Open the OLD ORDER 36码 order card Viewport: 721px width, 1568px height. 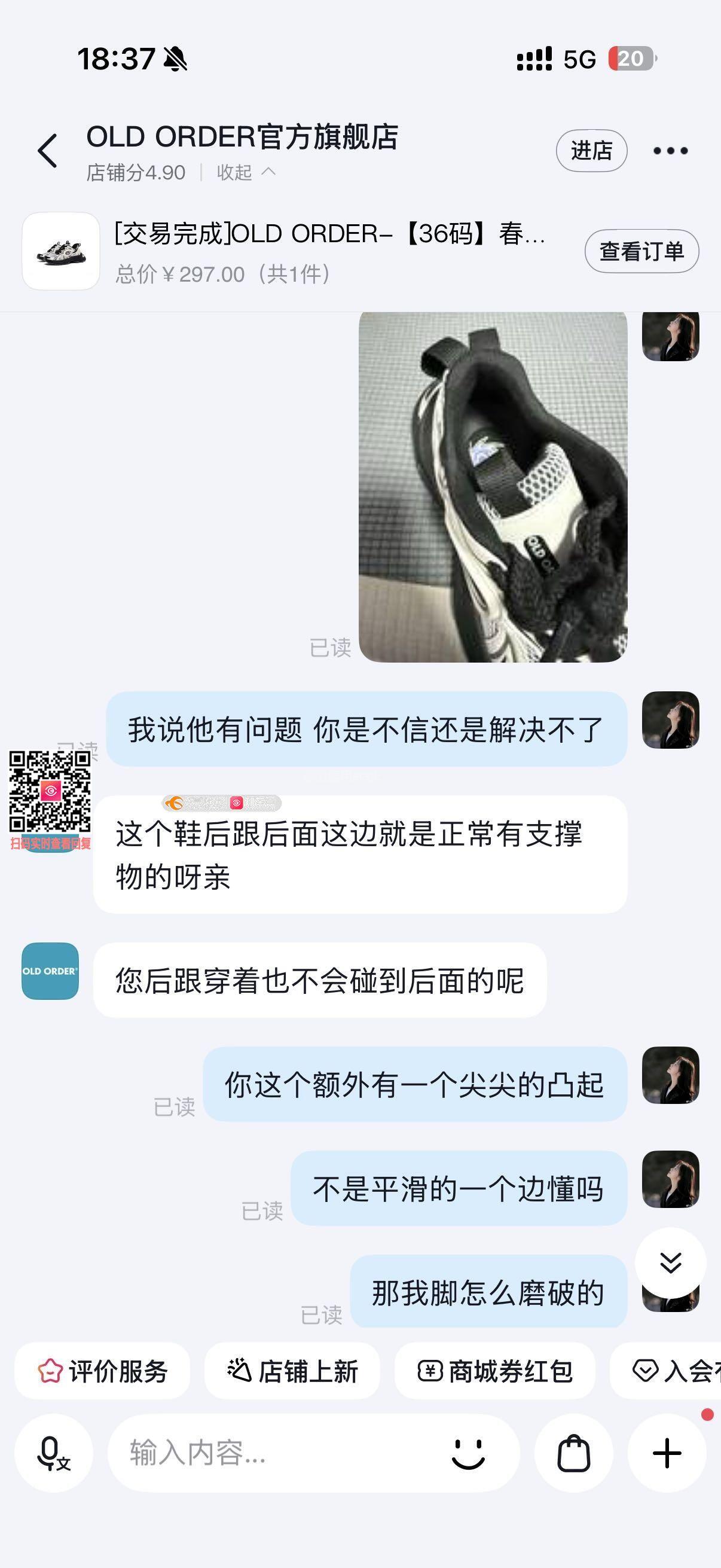coord(329,251)
